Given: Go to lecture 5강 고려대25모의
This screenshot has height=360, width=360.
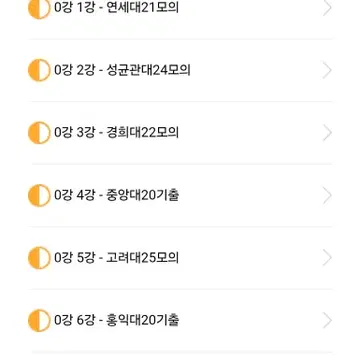Looking at the screenshot, I should tap(180, 258).
